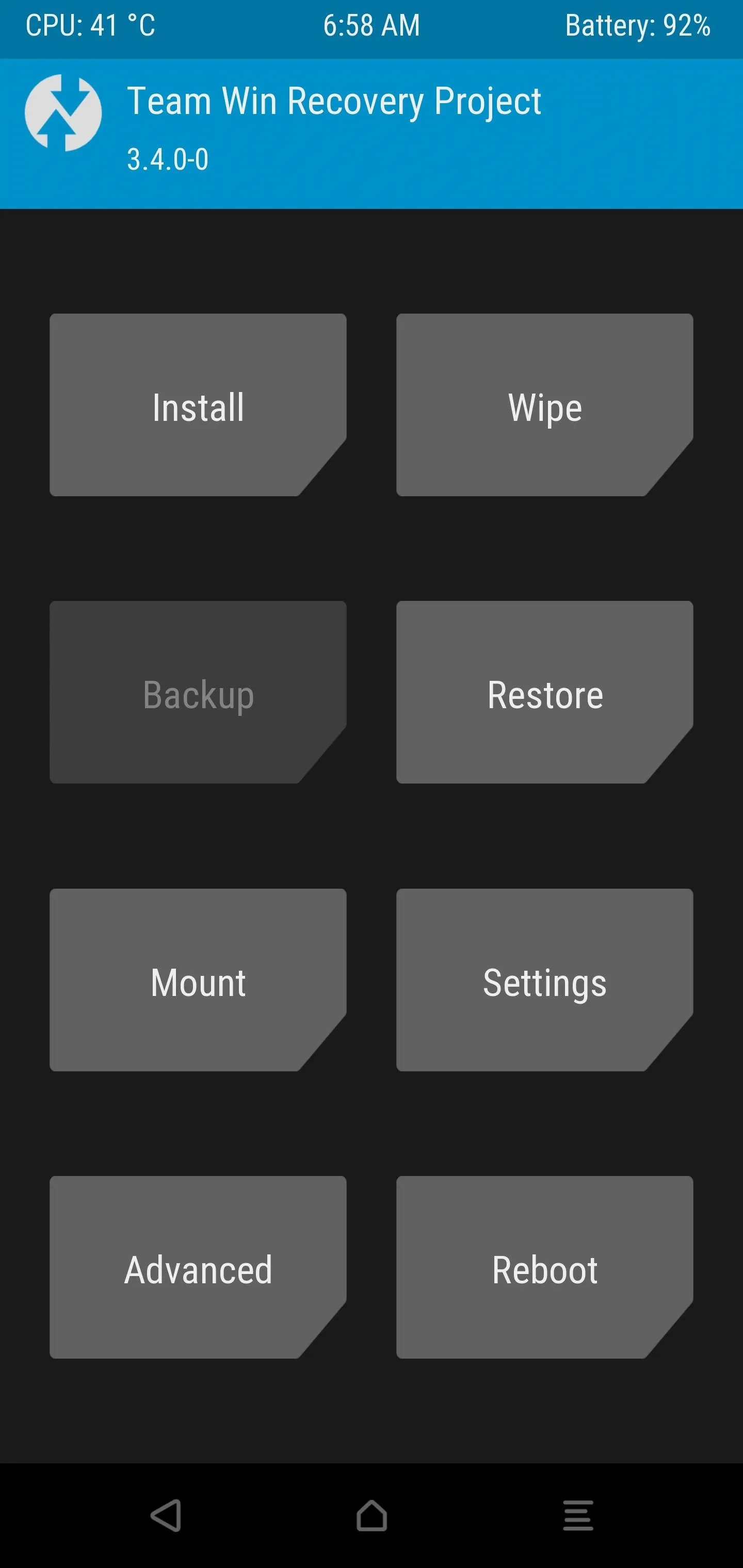The image size is (743, 1568).
Task: Open the log console icon
Action: pos(577,1515)
